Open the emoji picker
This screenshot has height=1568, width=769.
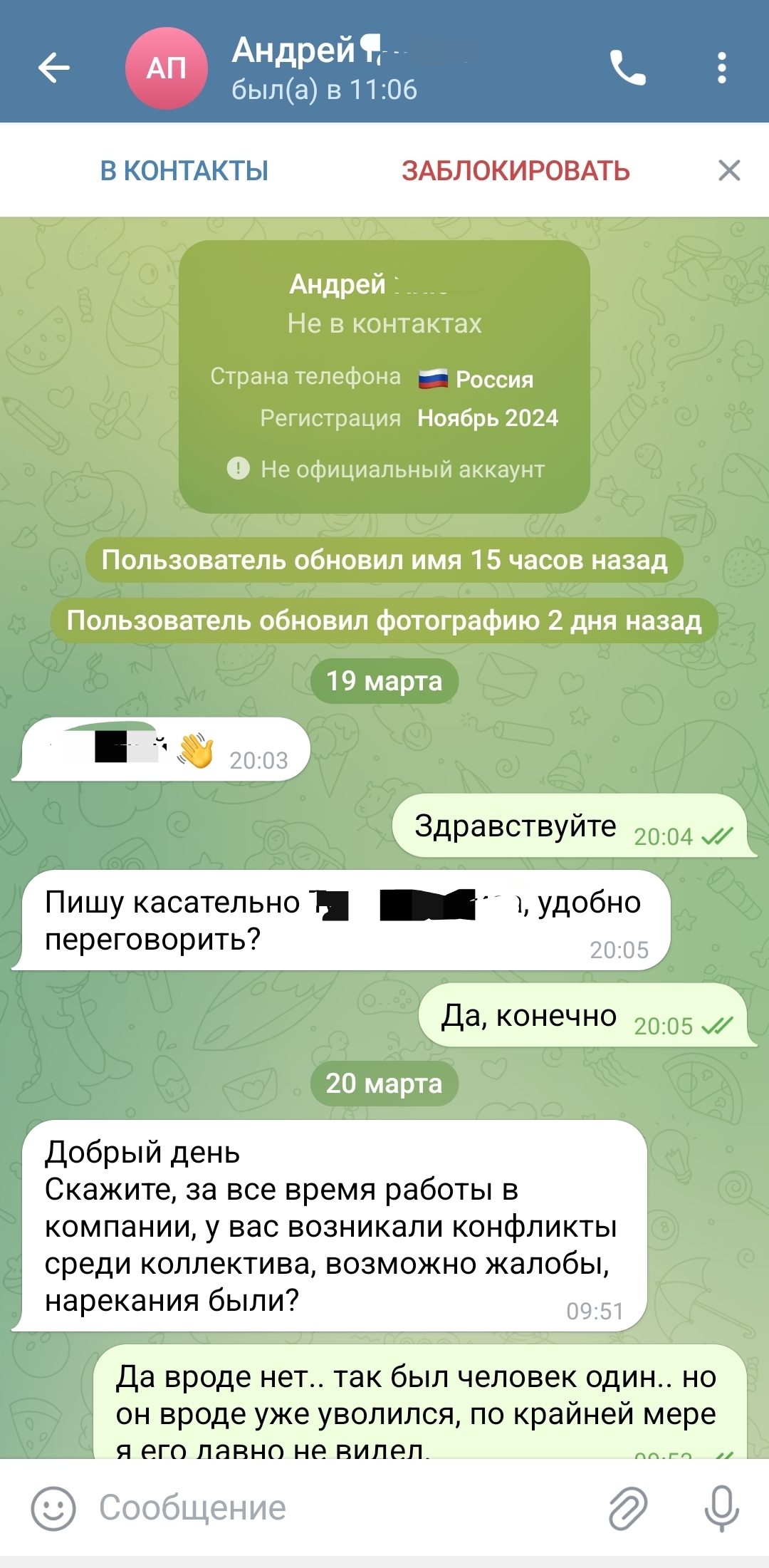coord(53,1508)
